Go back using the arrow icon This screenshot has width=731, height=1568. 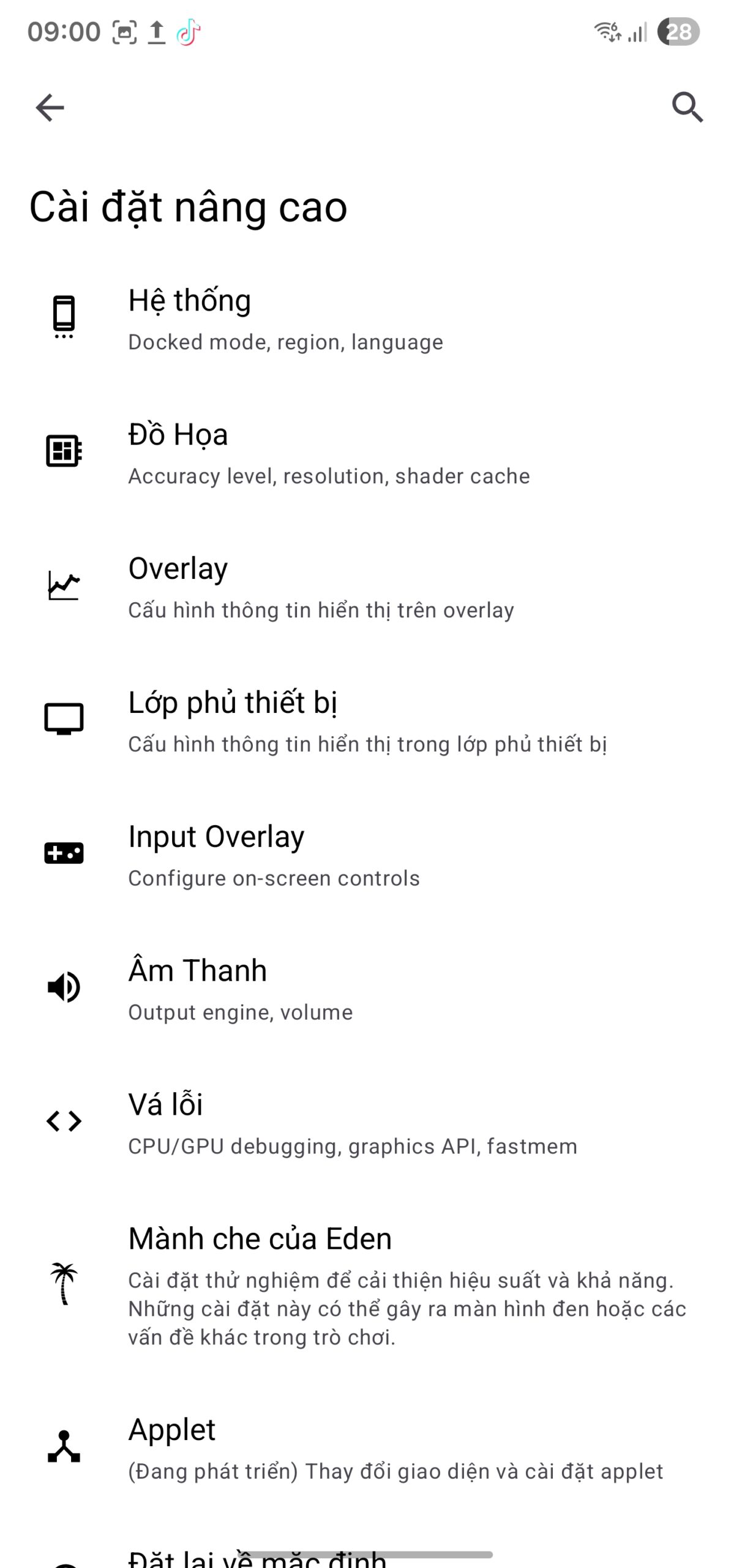(50, 108)
